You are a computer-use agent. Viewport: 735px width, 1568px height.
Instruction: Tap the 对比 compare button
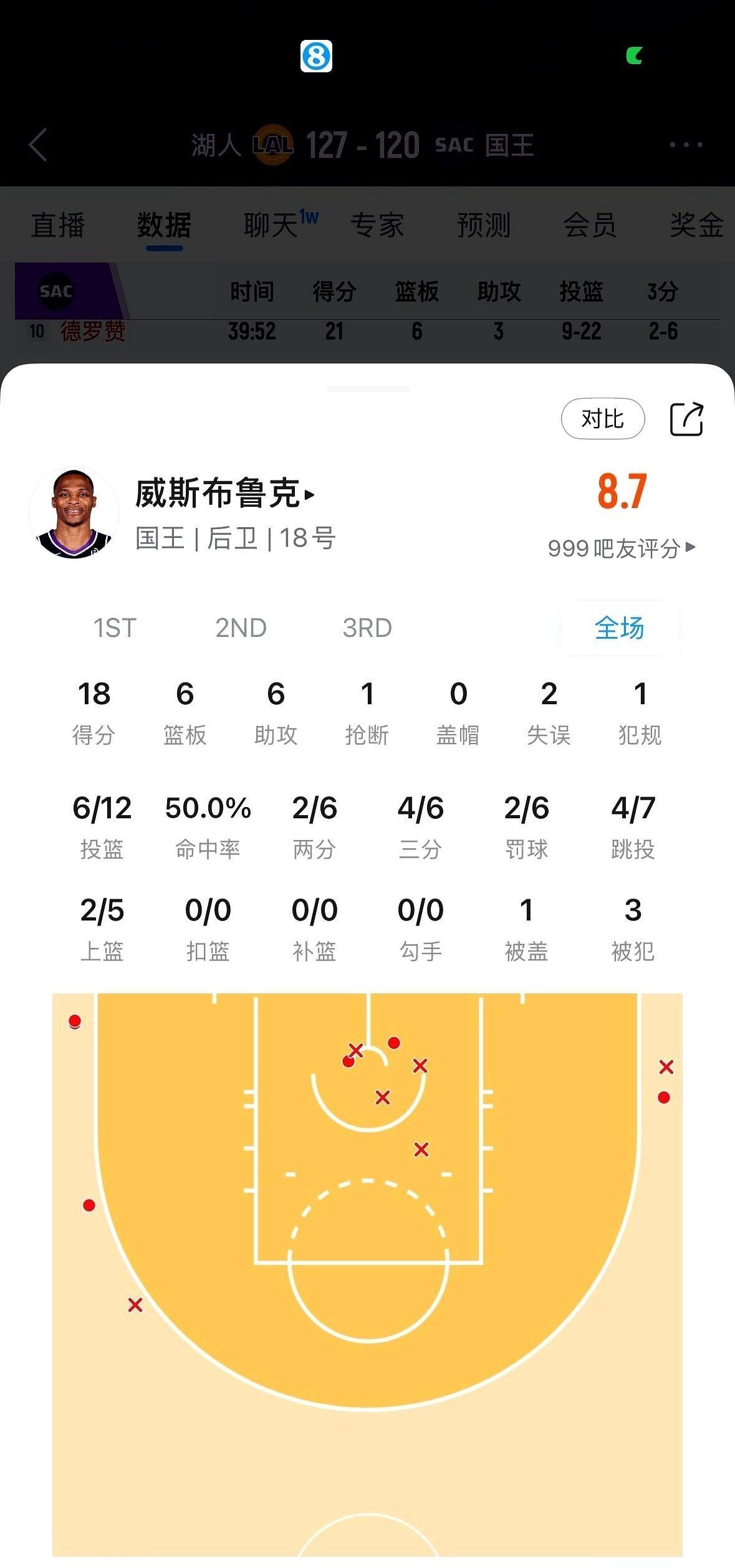[x=602, y=419]
